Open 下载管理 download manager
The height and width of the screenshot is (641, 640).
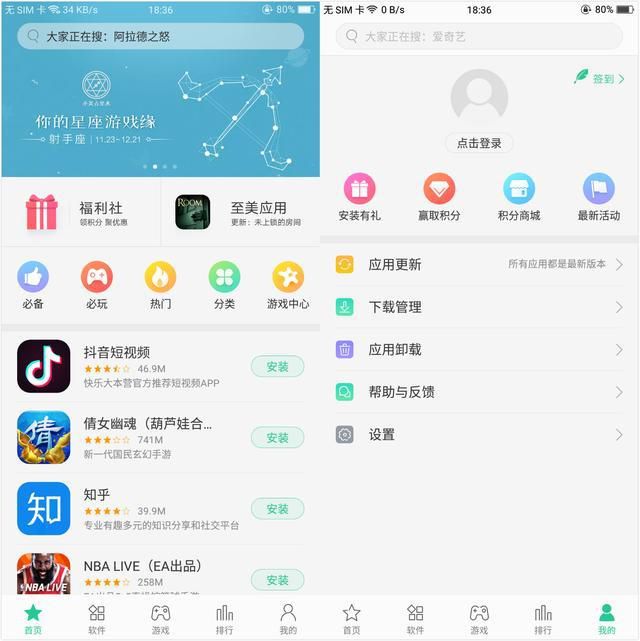click(479, 307)
